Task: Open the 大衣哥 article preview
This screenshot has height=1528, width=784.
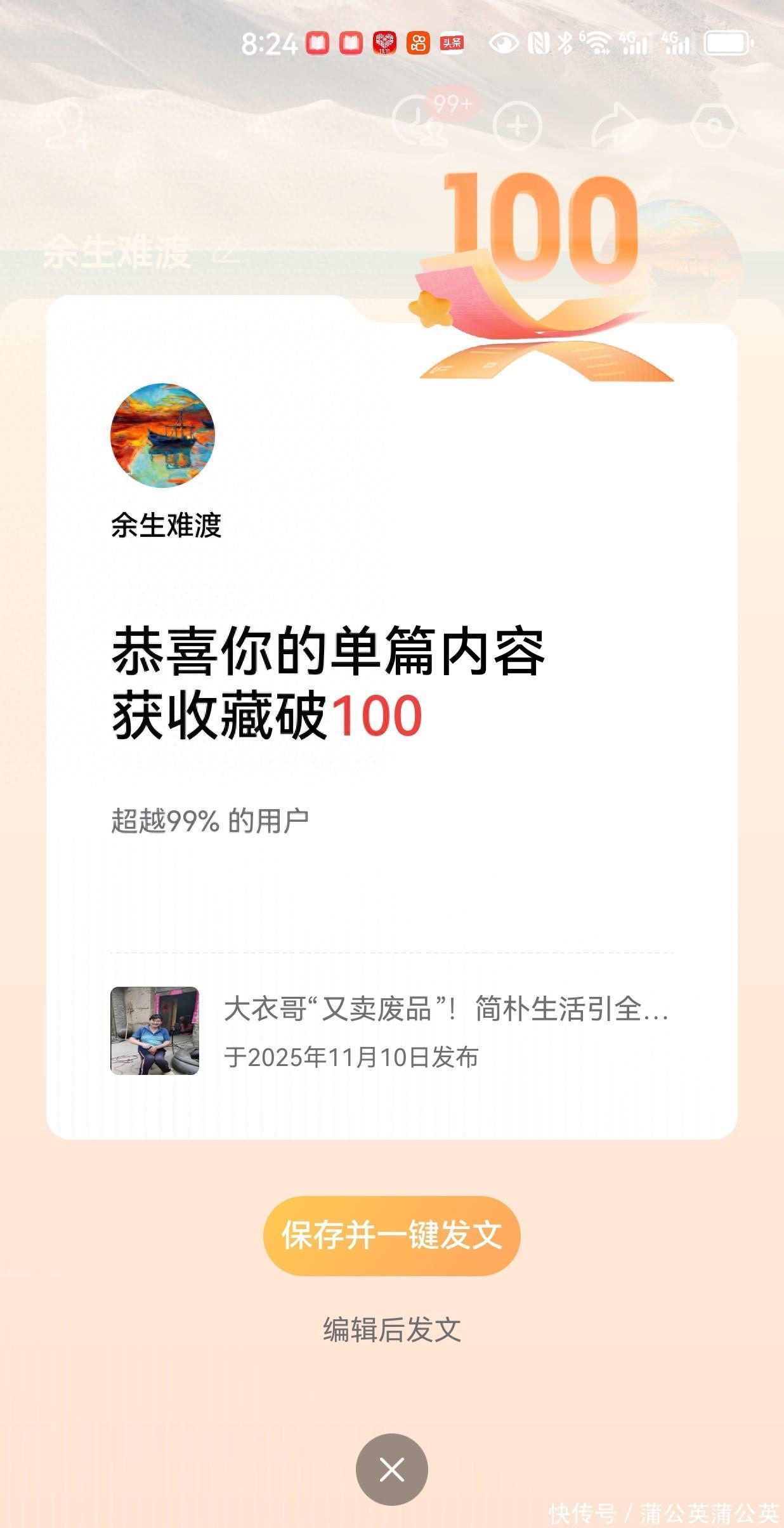Action: pyautogui.click(x=391, y=1031)
